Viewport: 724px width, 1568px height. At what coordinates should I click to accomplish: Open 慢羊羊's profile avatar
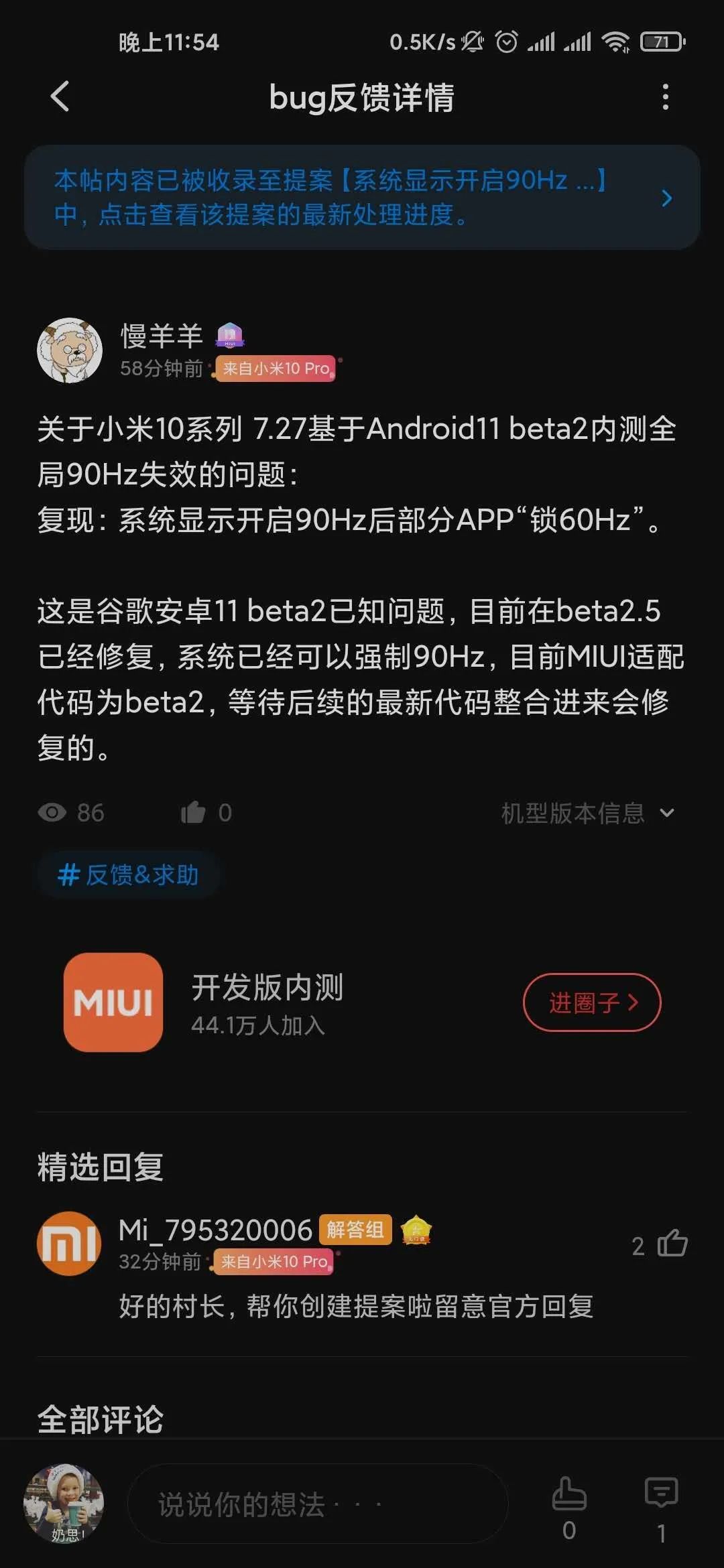70,350
